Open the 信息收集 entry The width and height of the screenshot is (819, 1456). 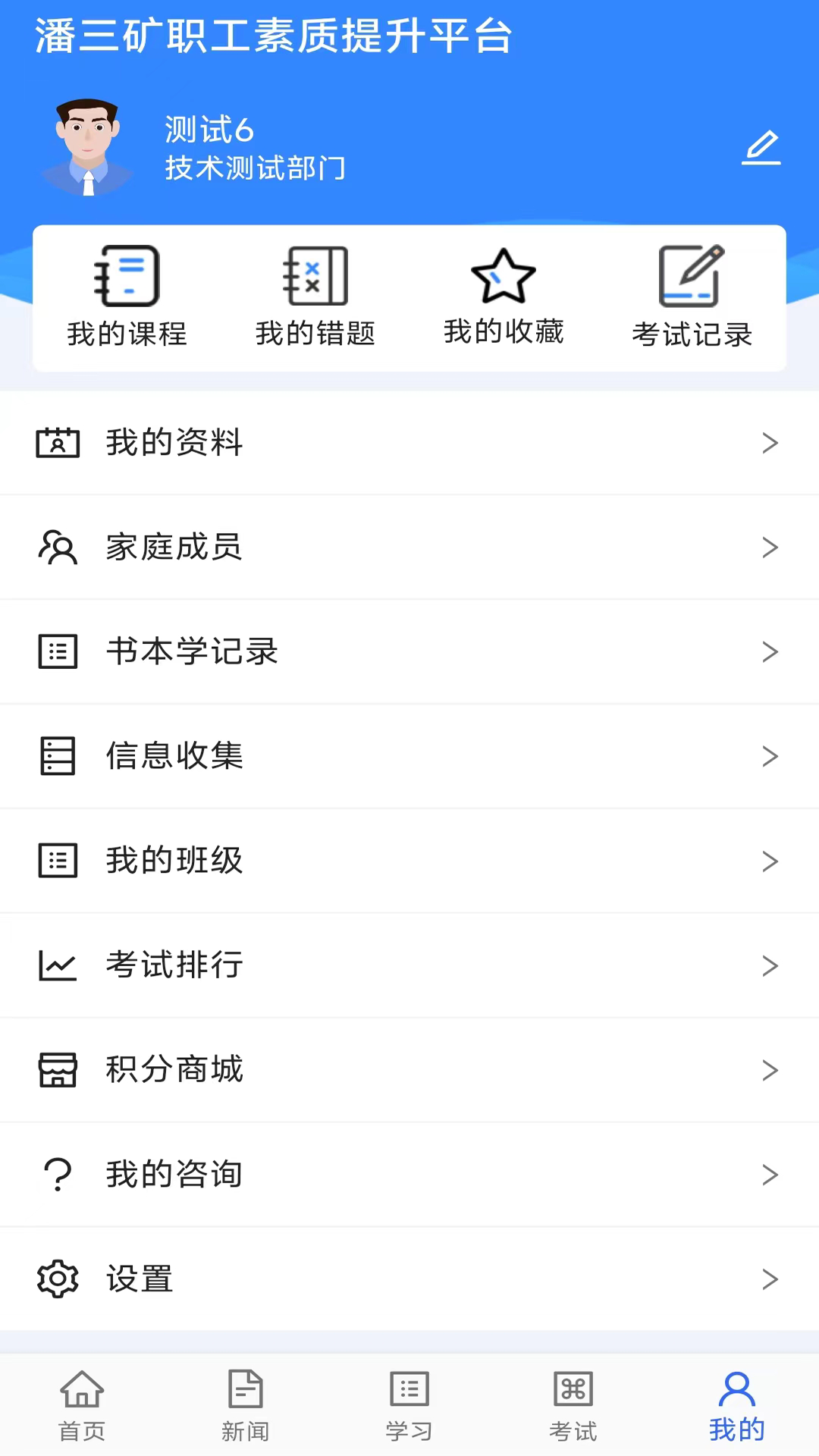click(x=409, y=756)
